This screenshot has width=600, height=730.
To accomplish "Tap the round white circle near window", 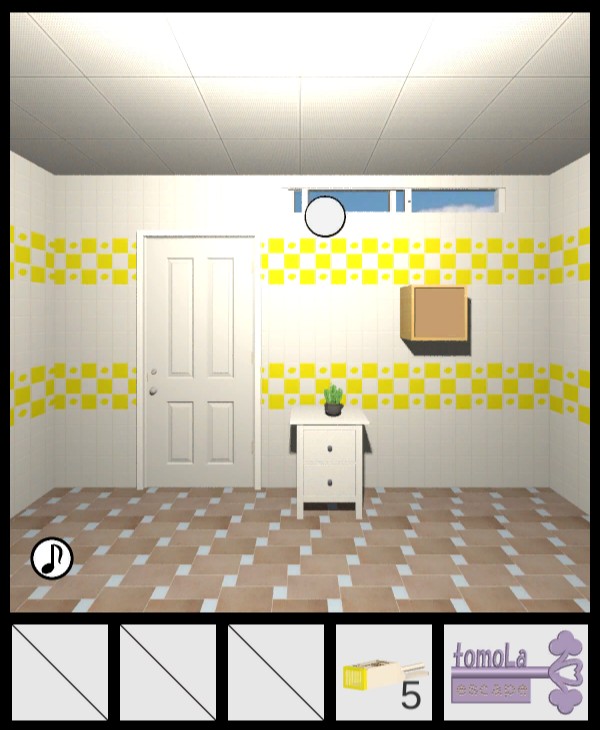I will [325, 216].
